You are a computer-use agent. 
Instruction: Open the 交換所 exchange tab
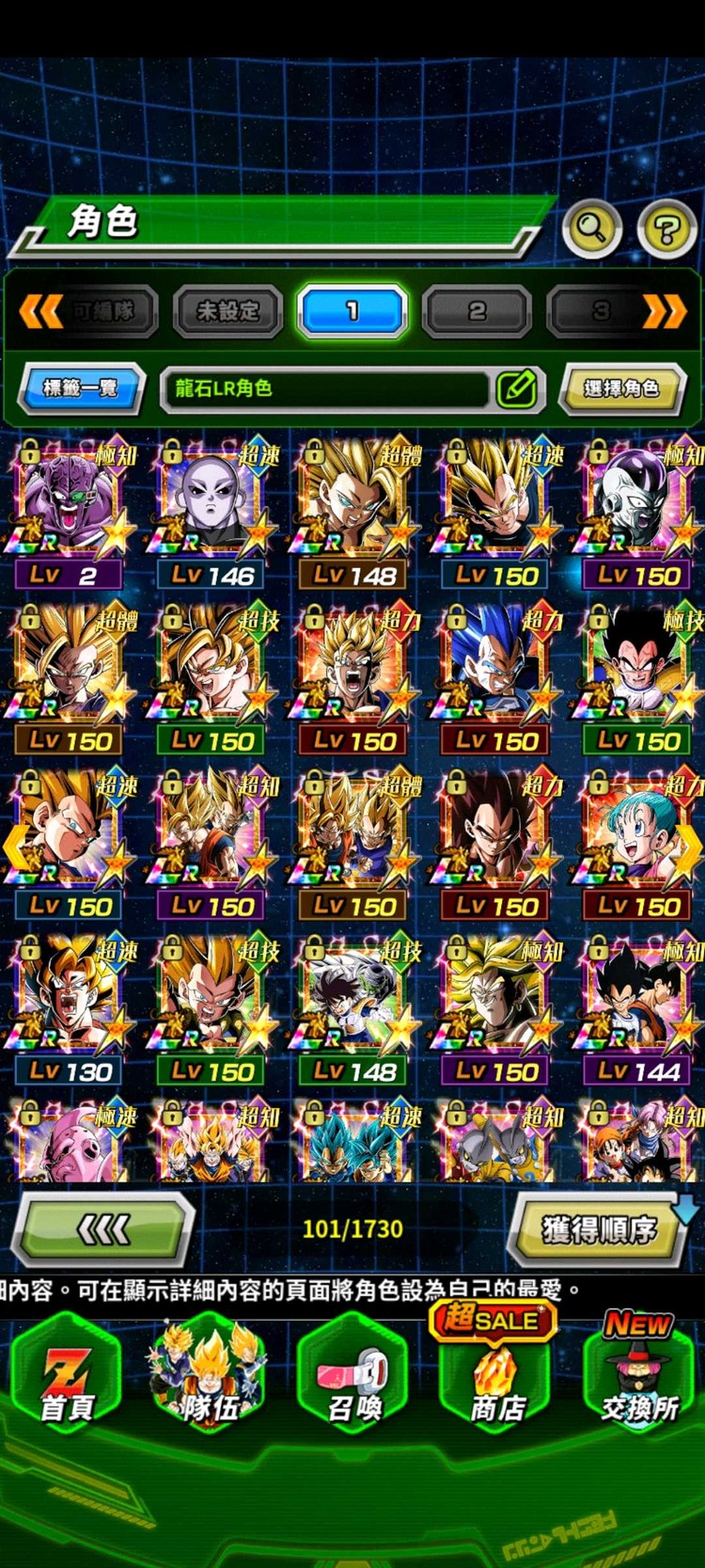[639, 1378]
